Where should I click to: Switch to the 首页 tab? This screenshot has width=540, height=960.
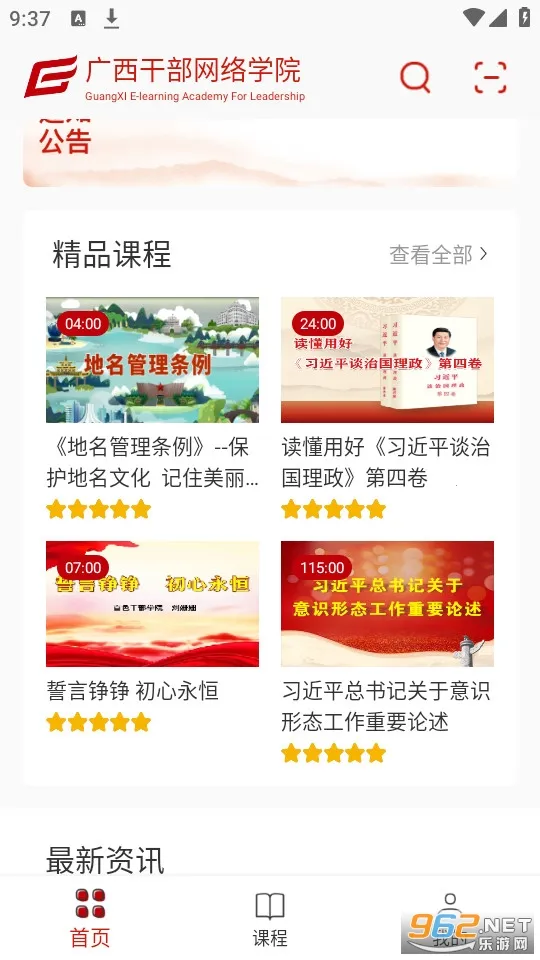click(x=90, y=918)
